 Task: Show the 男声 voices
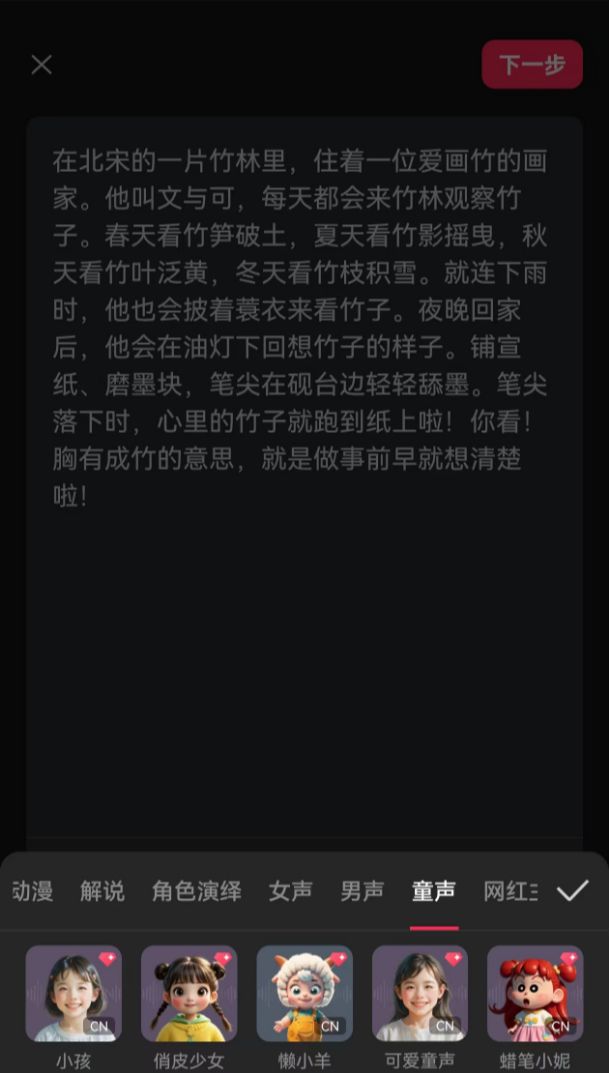pyautogui.click(x=362, y=891)
